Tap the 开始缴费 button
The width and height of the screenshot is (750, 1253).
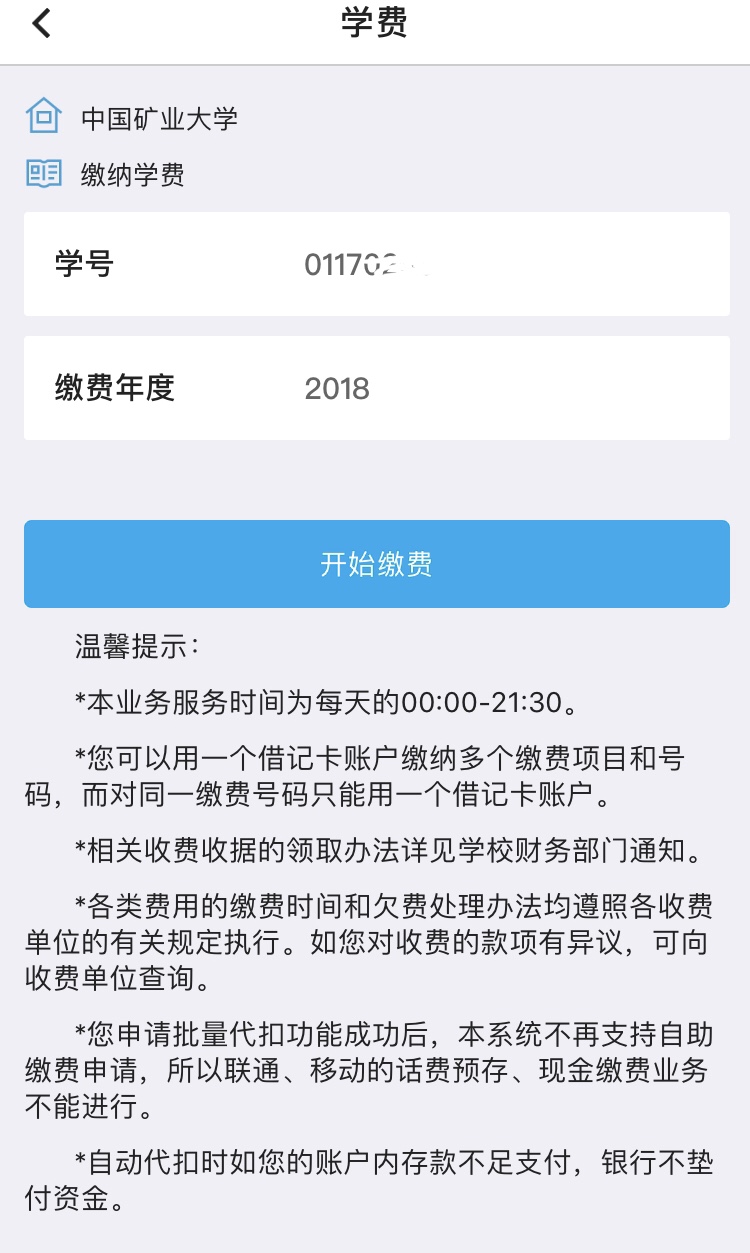[x=376, y=564]
